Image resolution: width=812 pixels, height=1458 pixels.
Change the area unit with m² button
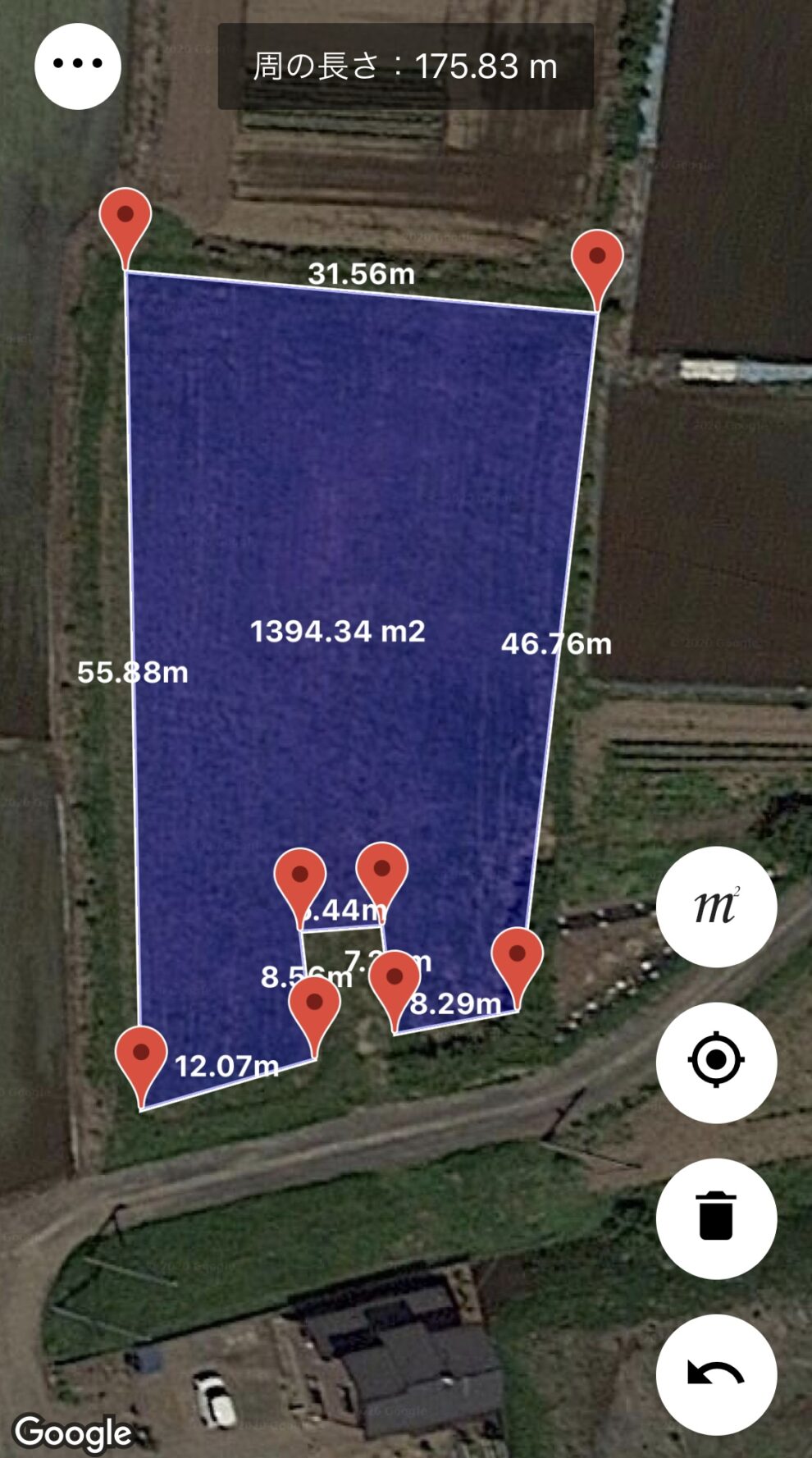(x=716, y=907)
